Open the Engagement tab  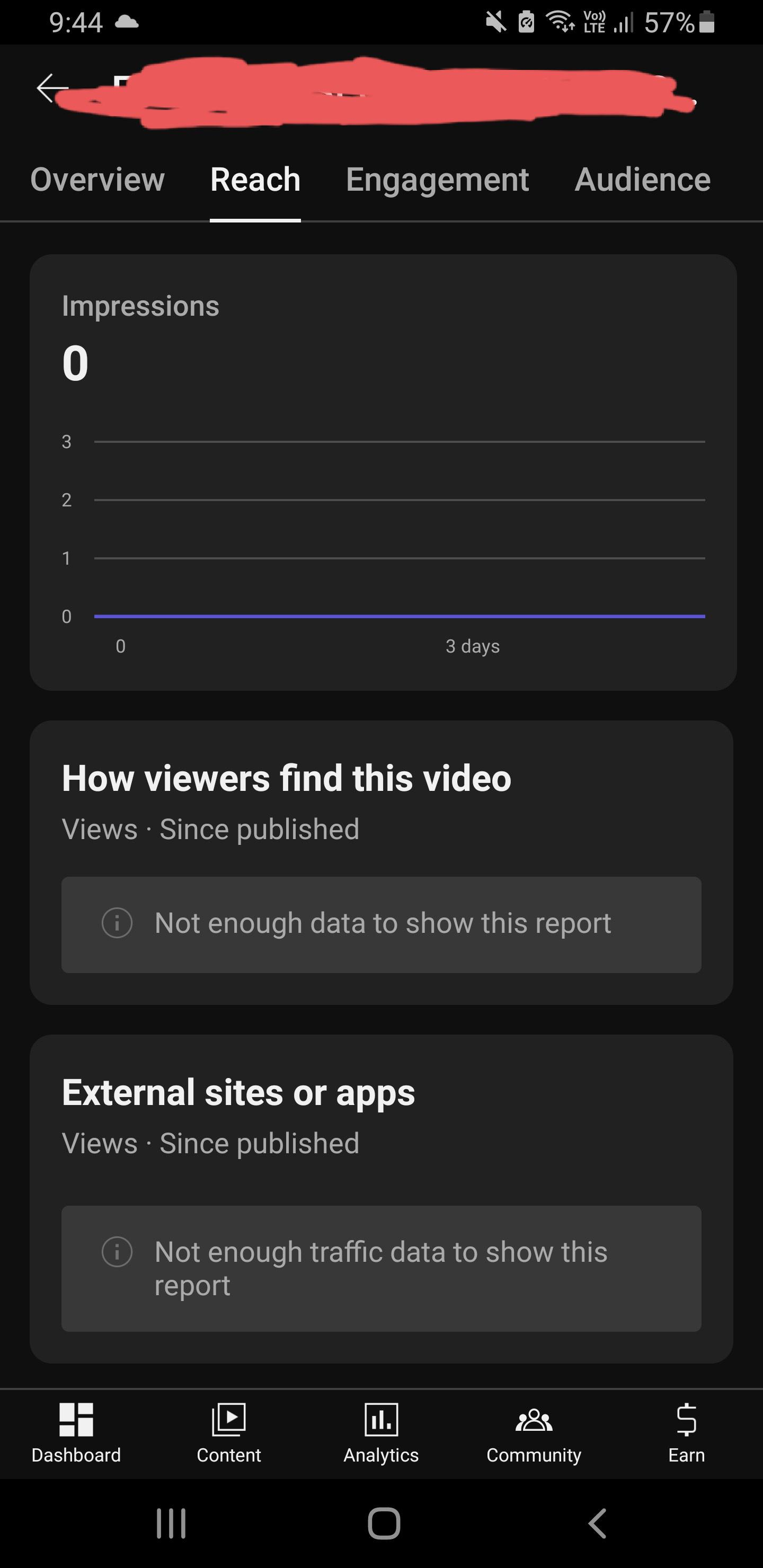tap(437, 180)
